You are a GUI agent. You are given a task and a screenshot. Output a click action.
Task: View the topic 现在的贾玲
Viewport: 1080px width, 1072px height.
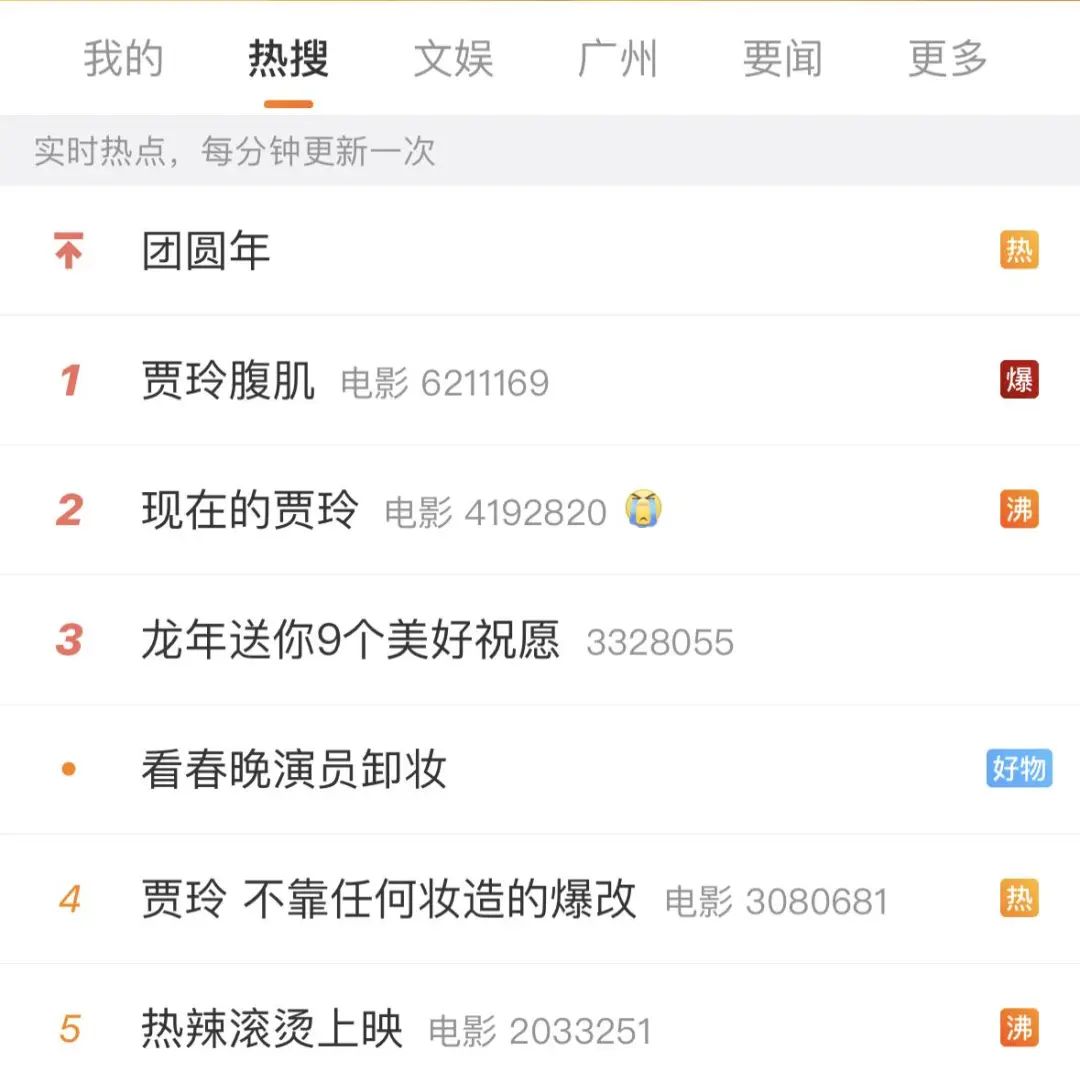point(250,511)
